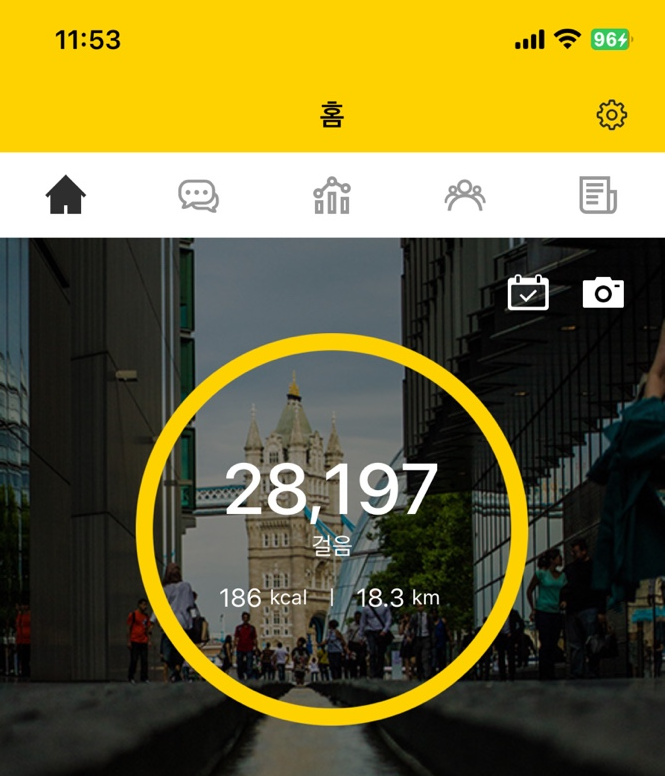
Task: Switch to the home tab
Action: pyautogui.click(x=66, y=195)
